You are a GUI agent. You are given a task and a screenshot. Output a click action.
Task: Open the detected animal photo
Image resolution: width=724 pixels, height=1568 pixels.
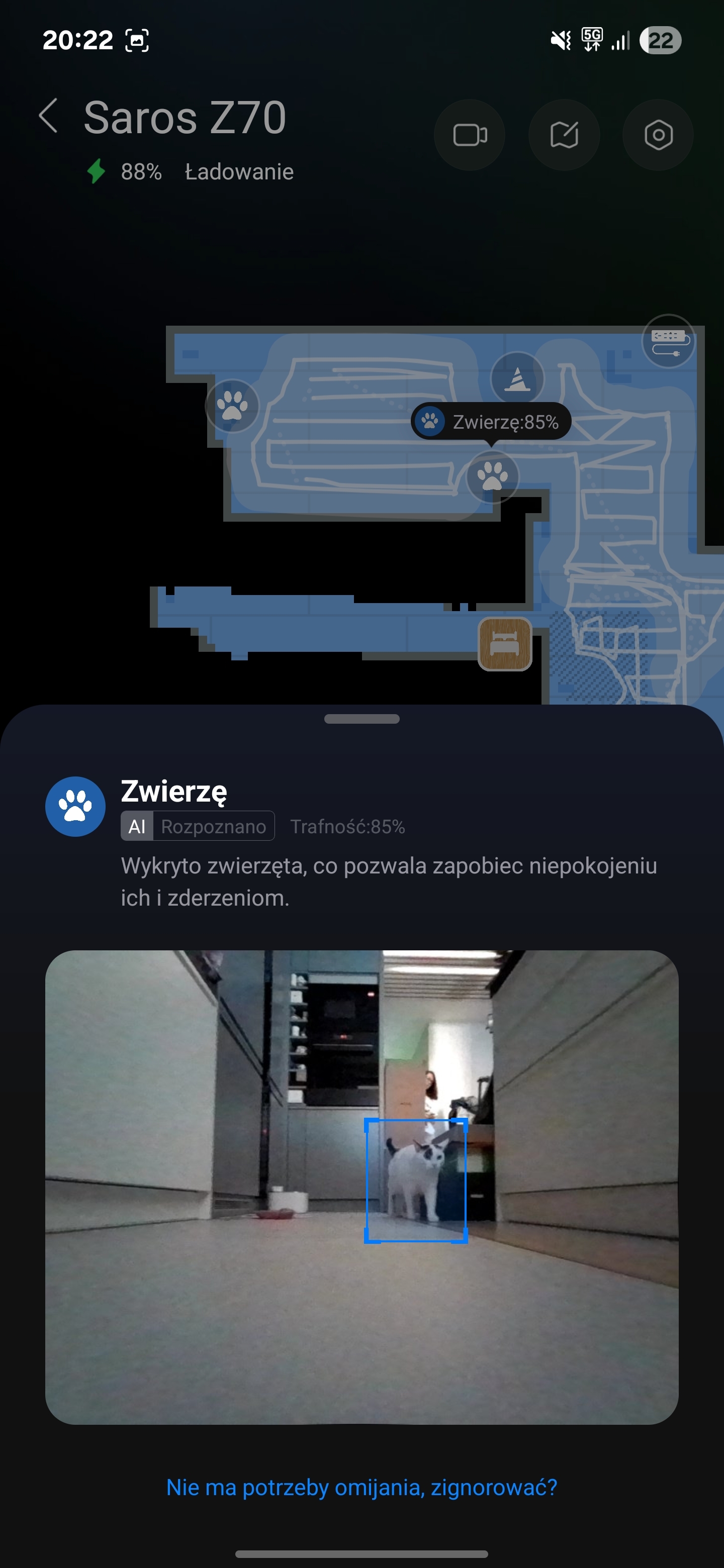[361, 1187]
